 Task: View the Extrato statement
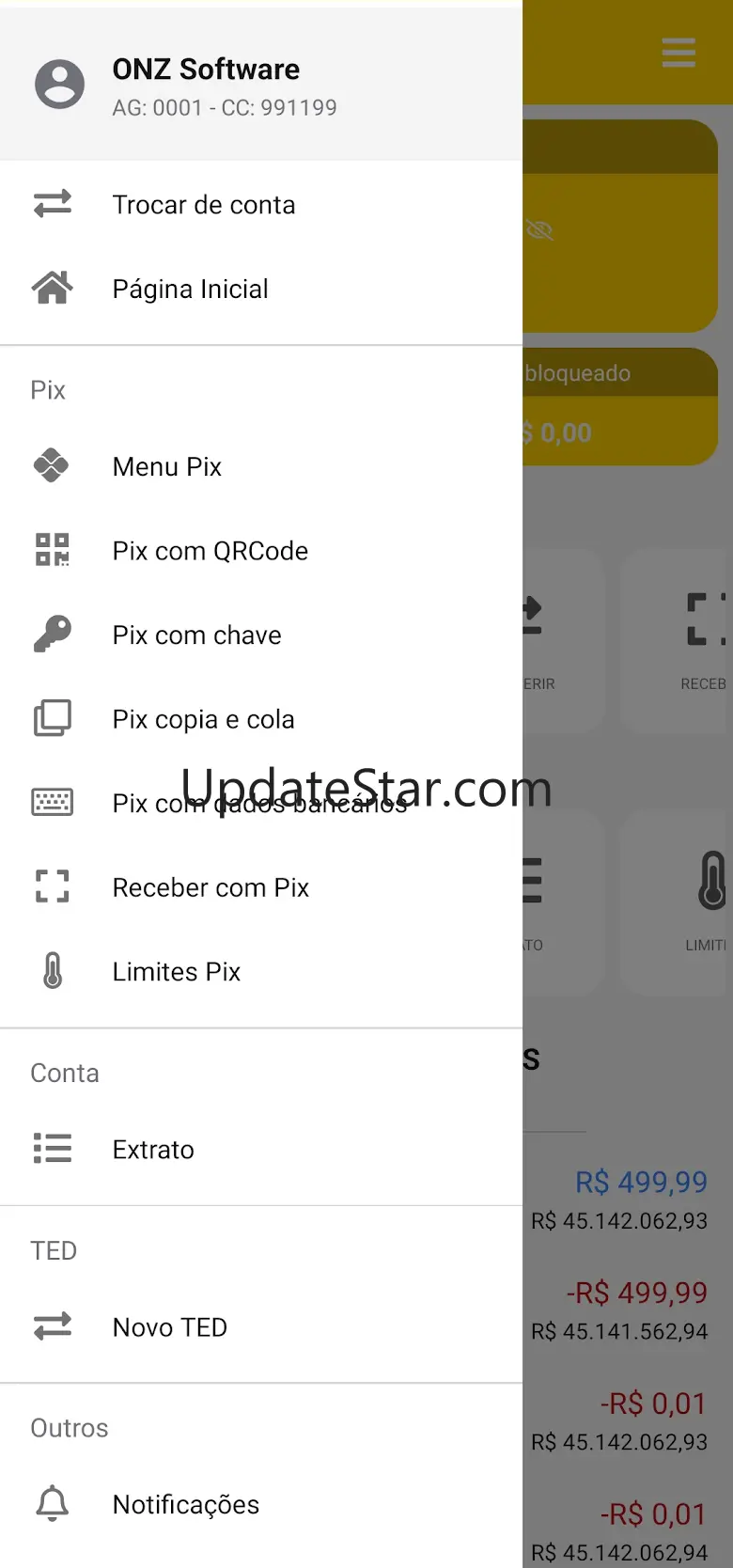pos(153,1150)
